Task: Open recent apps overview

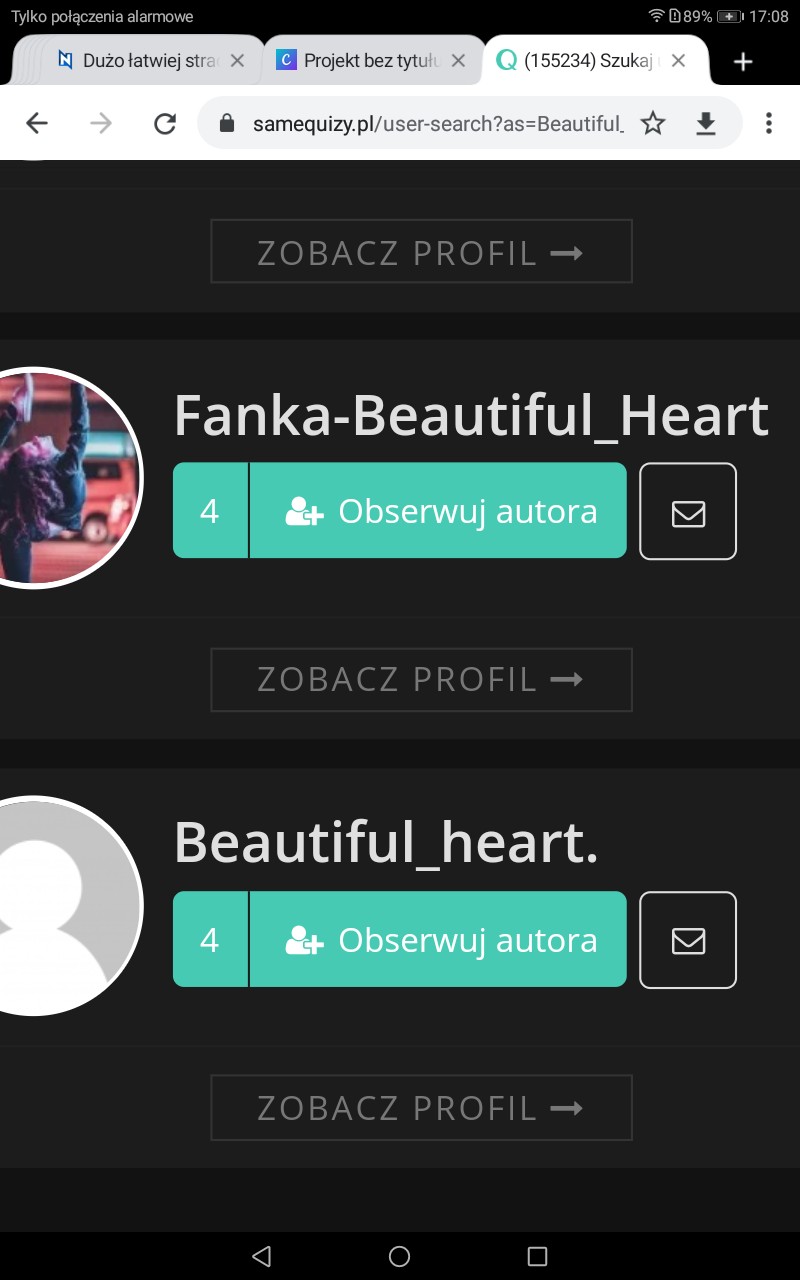Action: [x=537, y=1256]
